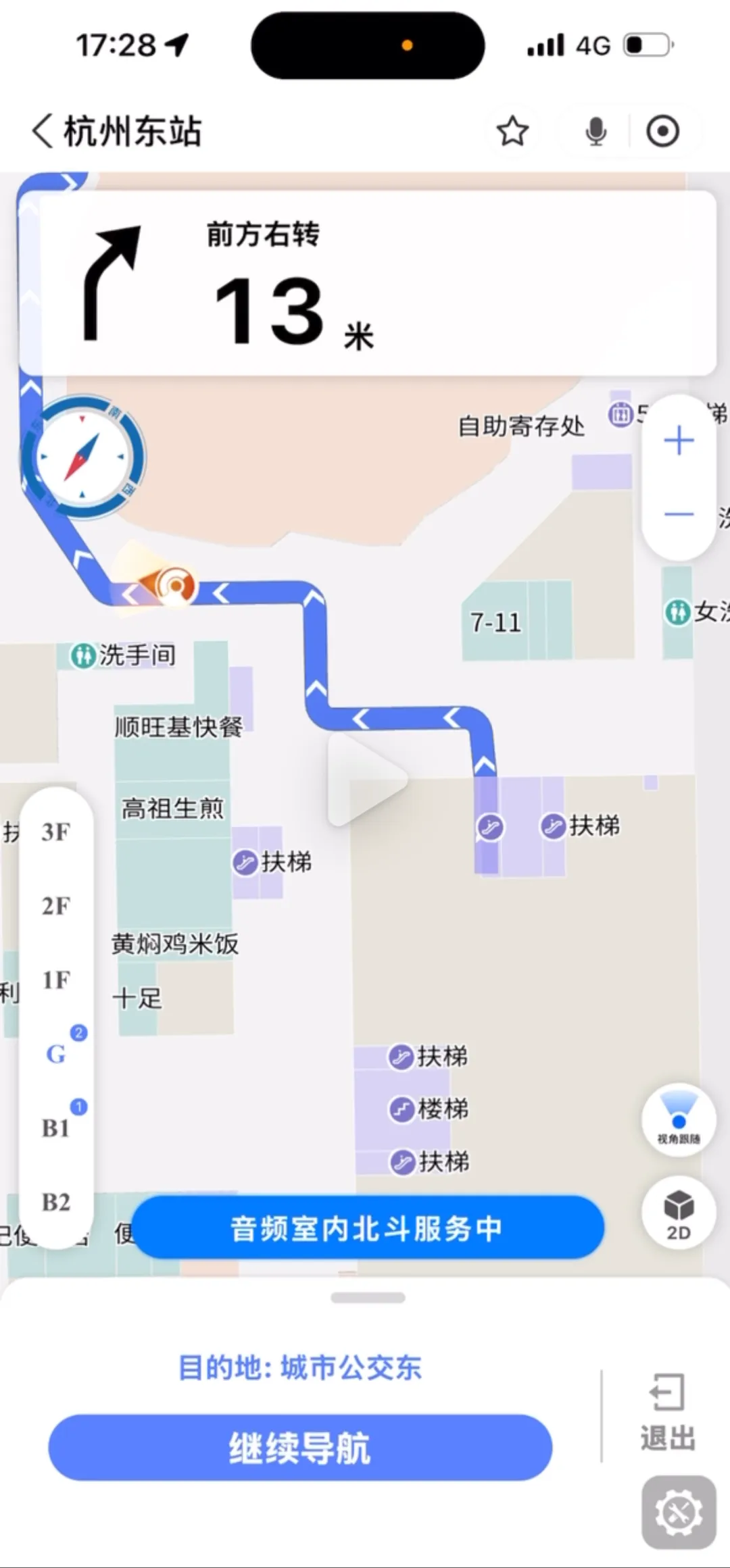Switch map to 2D view
Screen dimensions: 730x1568
point(679,1214)
